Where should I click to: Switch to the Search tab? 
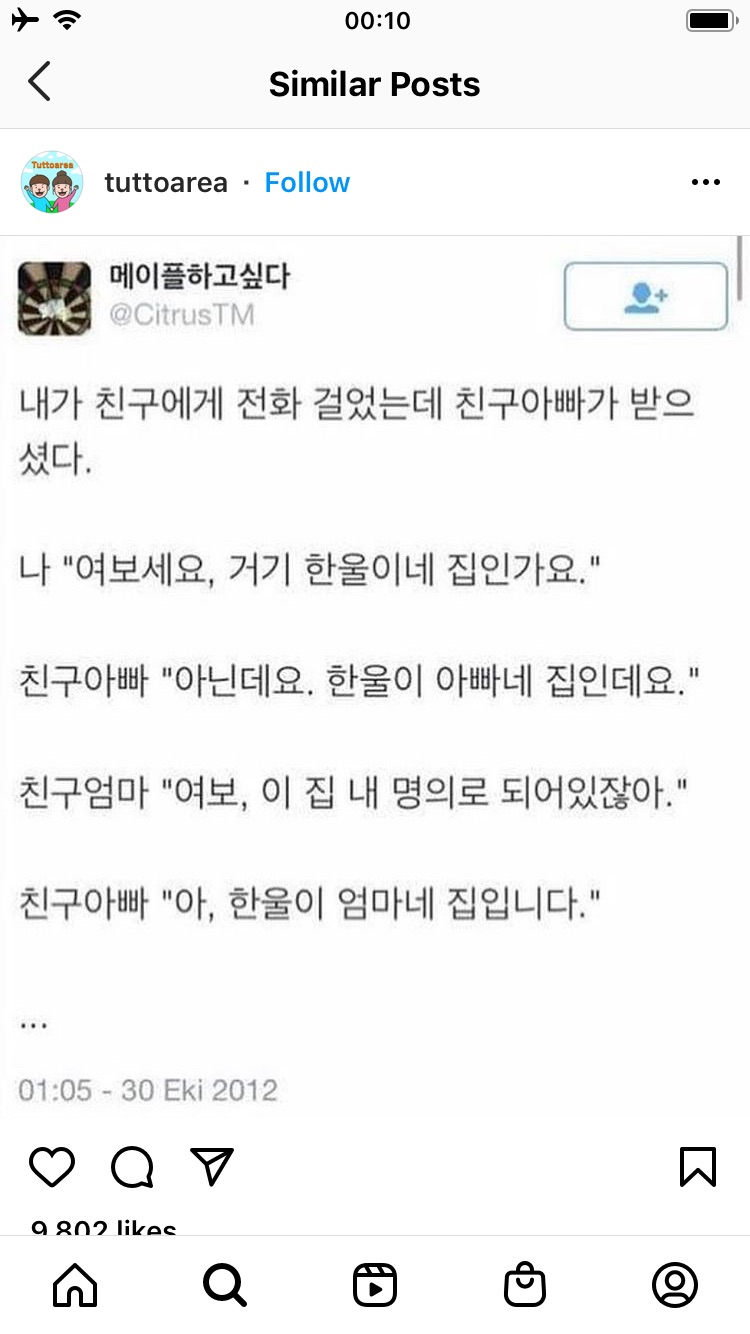tap(225, 1285)
